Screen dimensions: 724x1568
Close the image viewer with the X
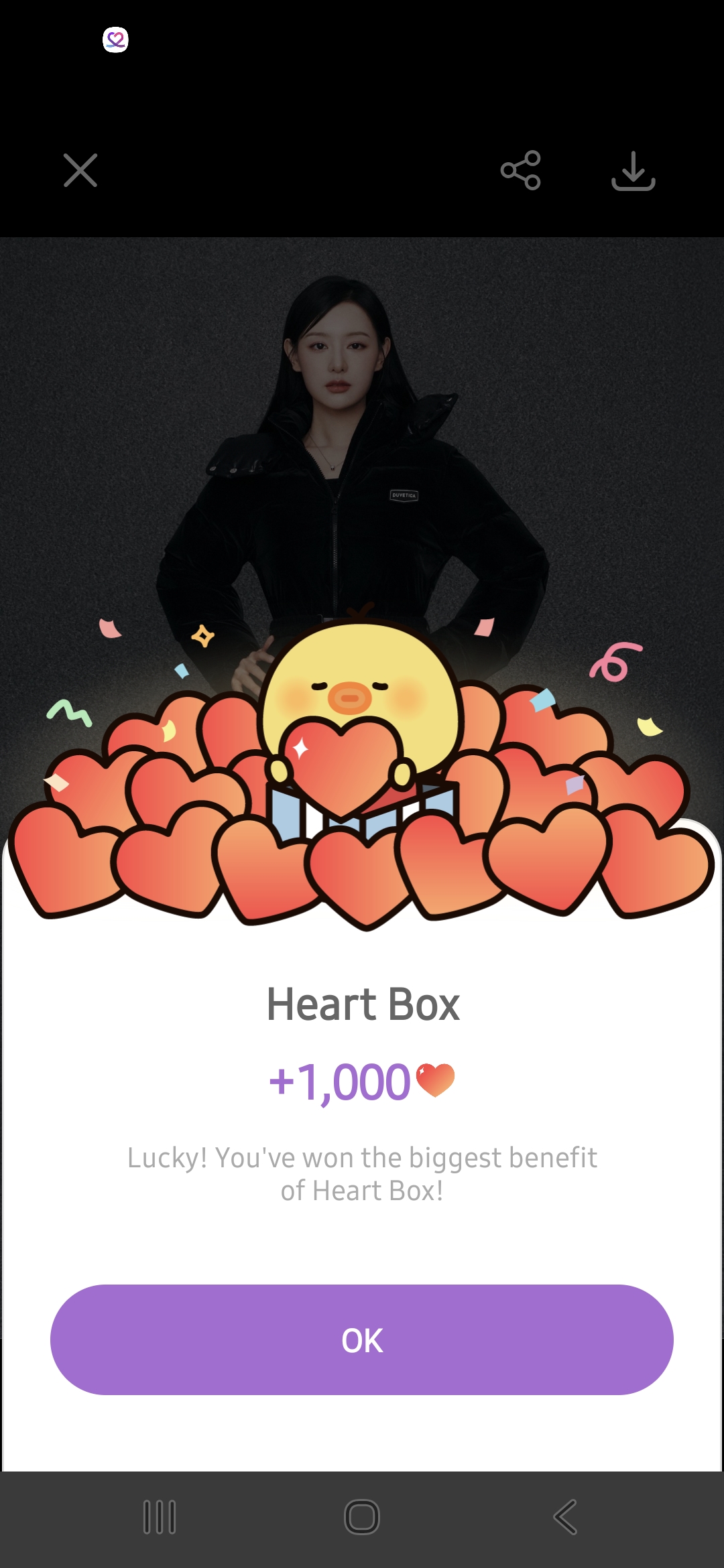80,170
